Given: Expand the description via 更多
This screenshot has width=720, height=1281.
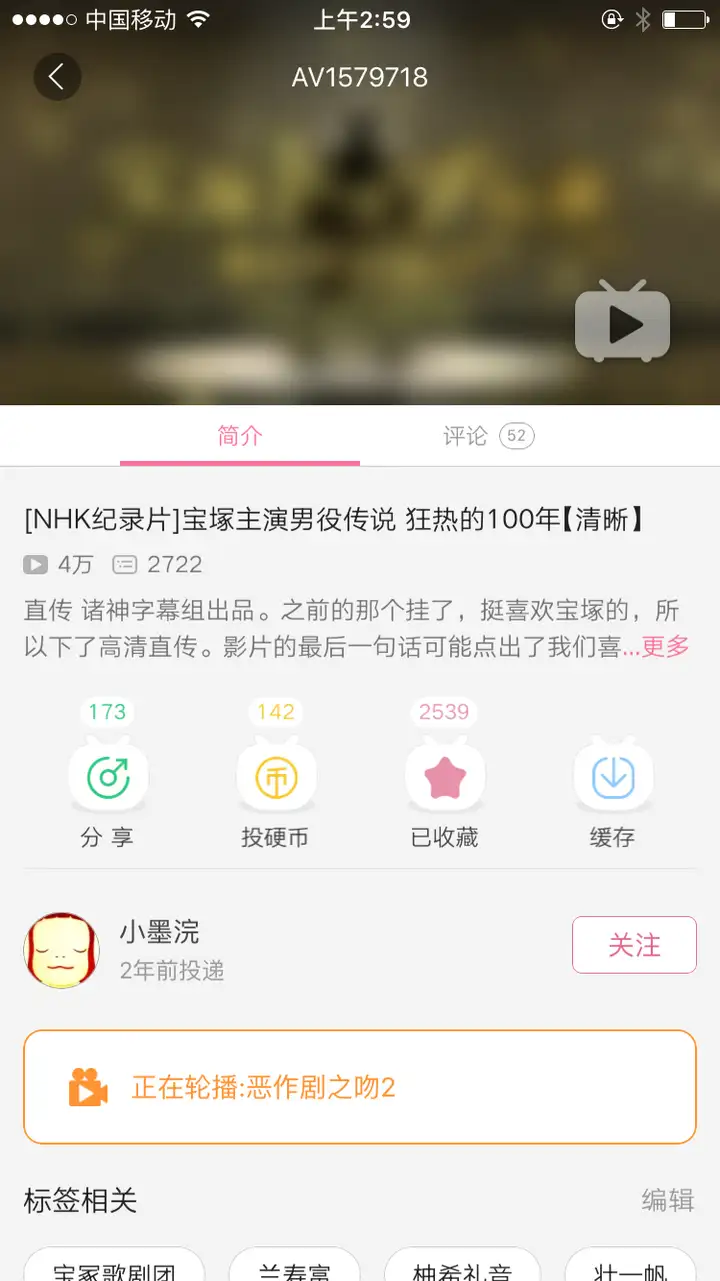Looking at the screenshot, I should pyautogui.click(x=665, y=646).
